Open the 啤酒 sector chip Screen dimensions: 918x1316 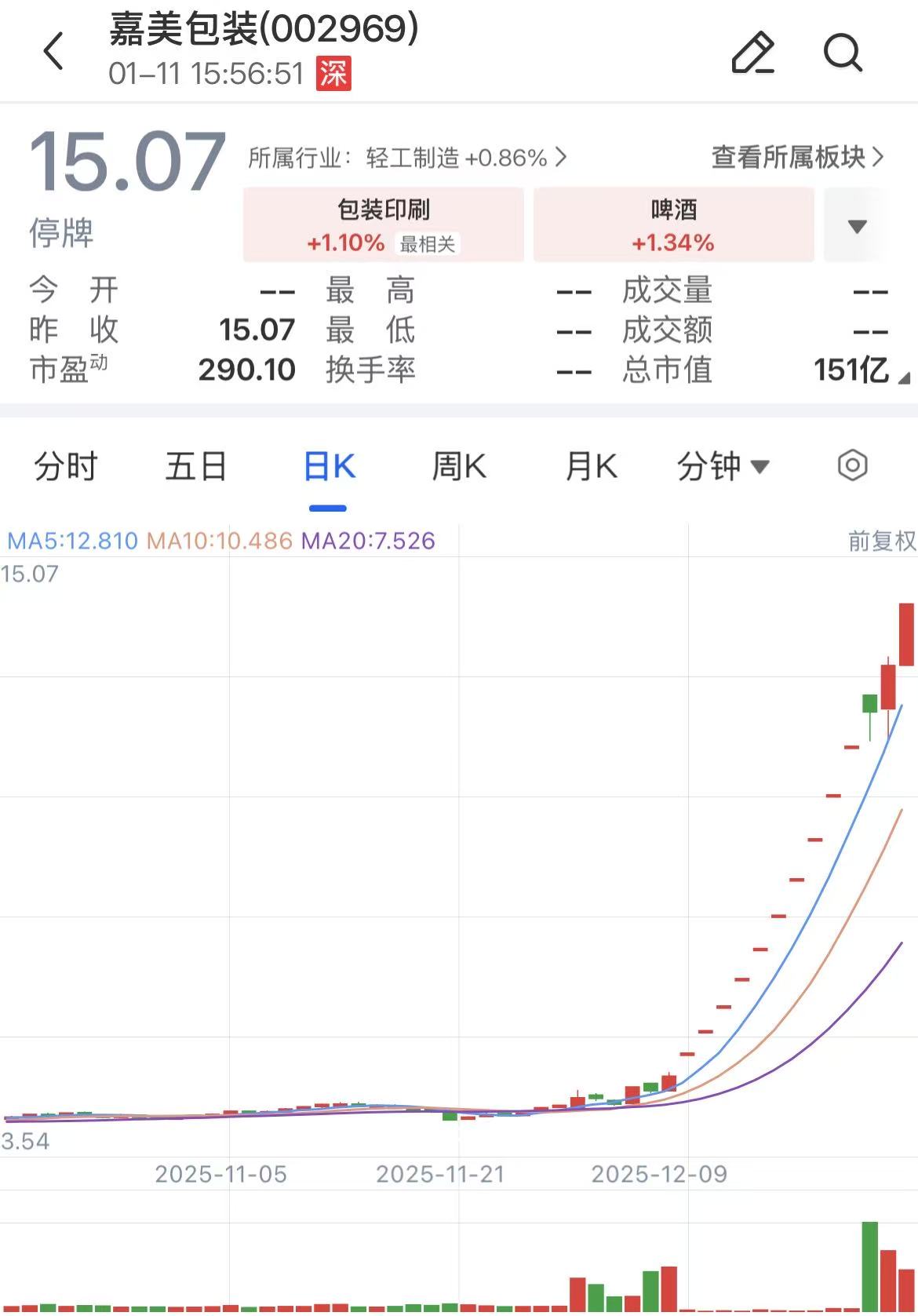[x=673, y=224]
